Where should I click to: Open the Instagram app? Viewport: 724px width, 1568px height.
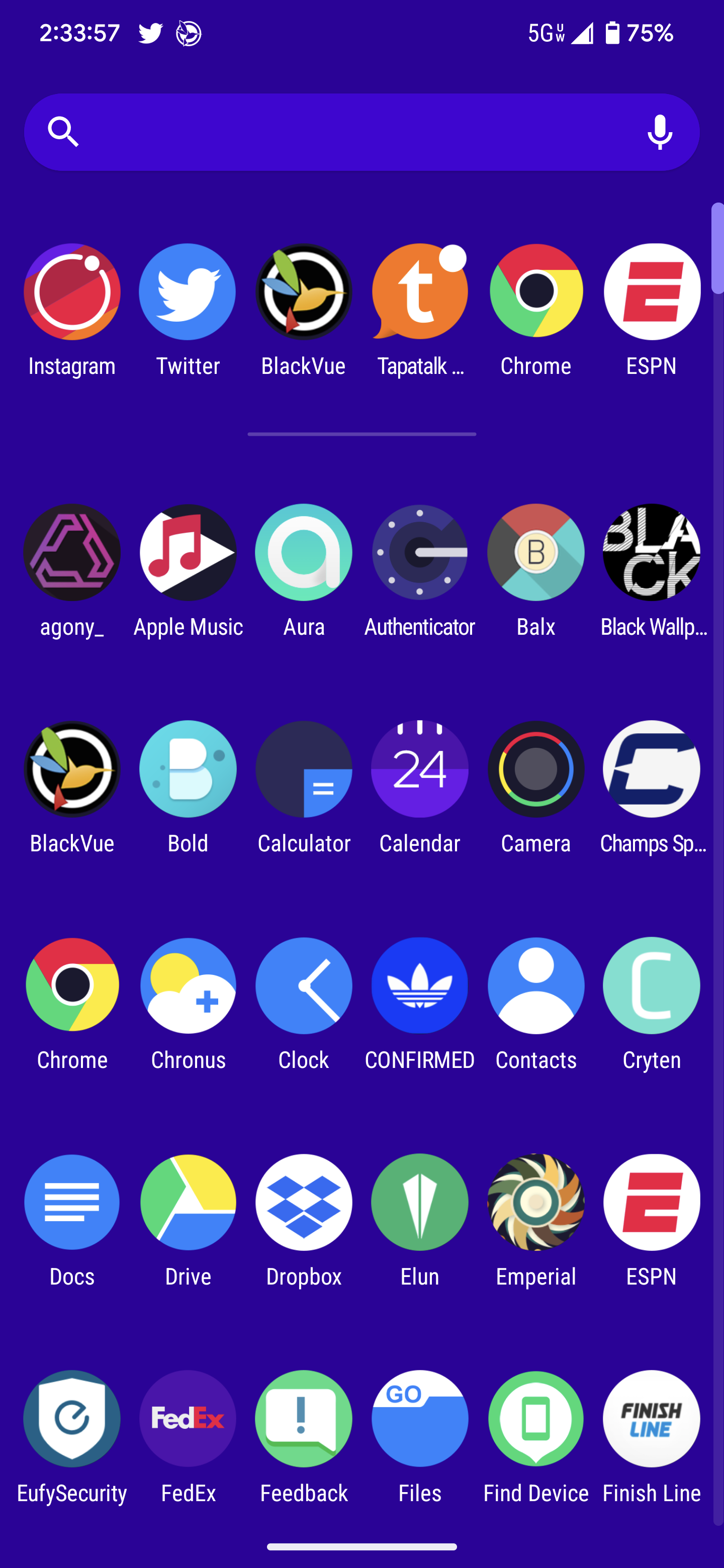click(72, 292)
